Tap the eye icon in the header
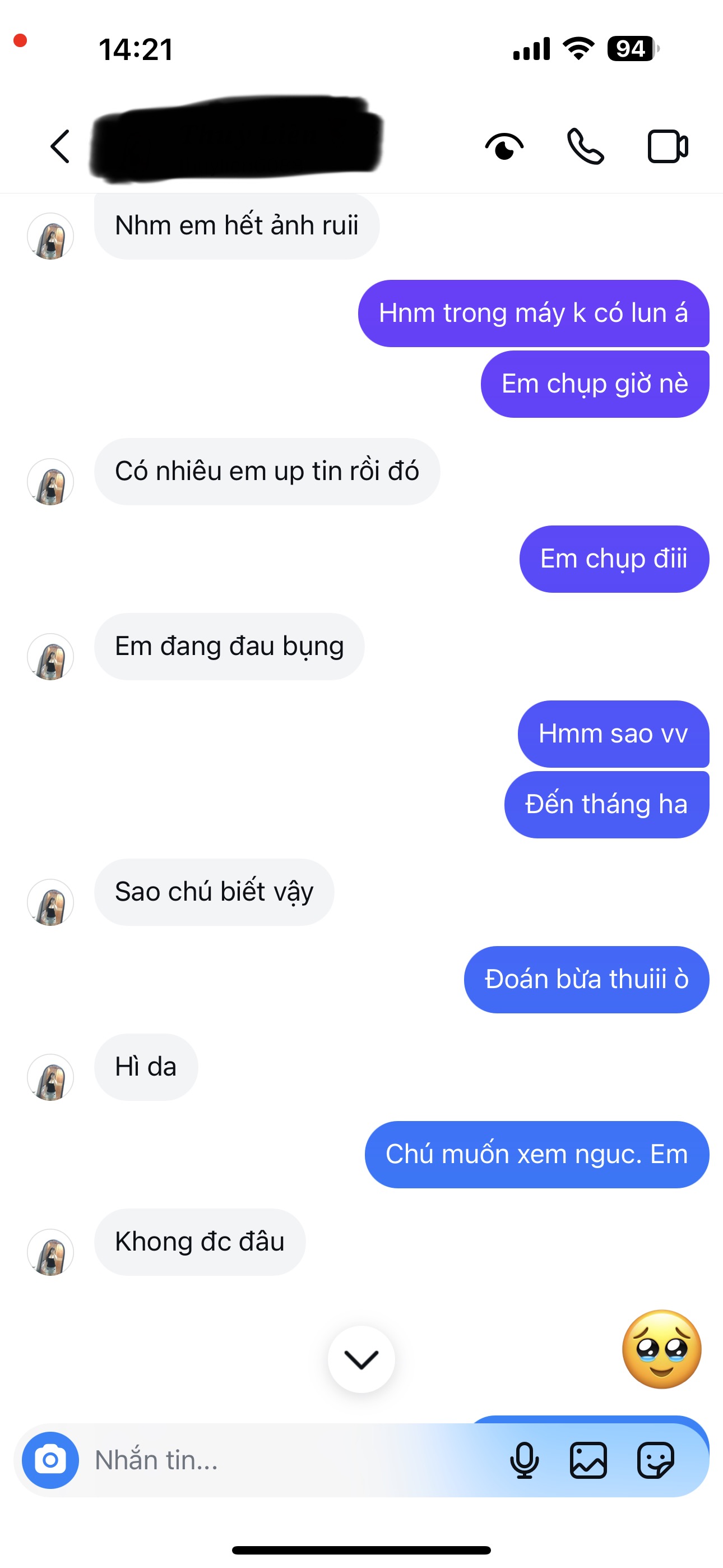Viewport: 723px width, 1568px height. click(x=504, y=146)
